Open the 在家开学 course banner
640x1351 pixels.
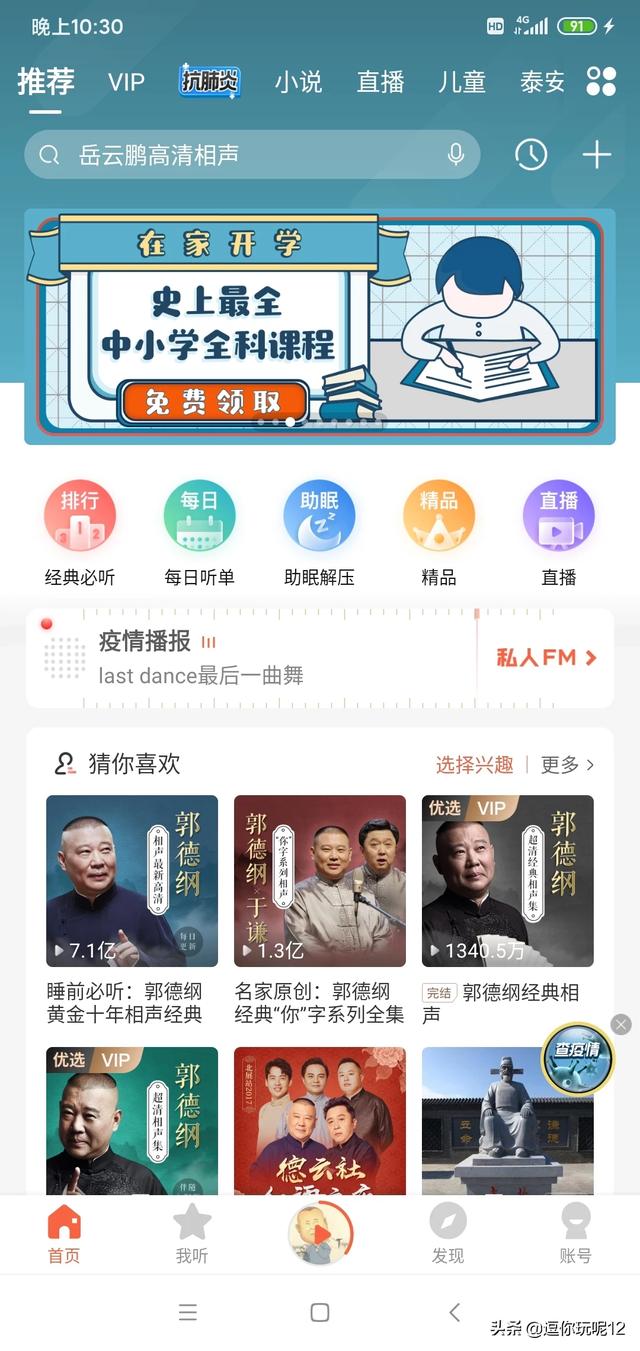point(320,326)
